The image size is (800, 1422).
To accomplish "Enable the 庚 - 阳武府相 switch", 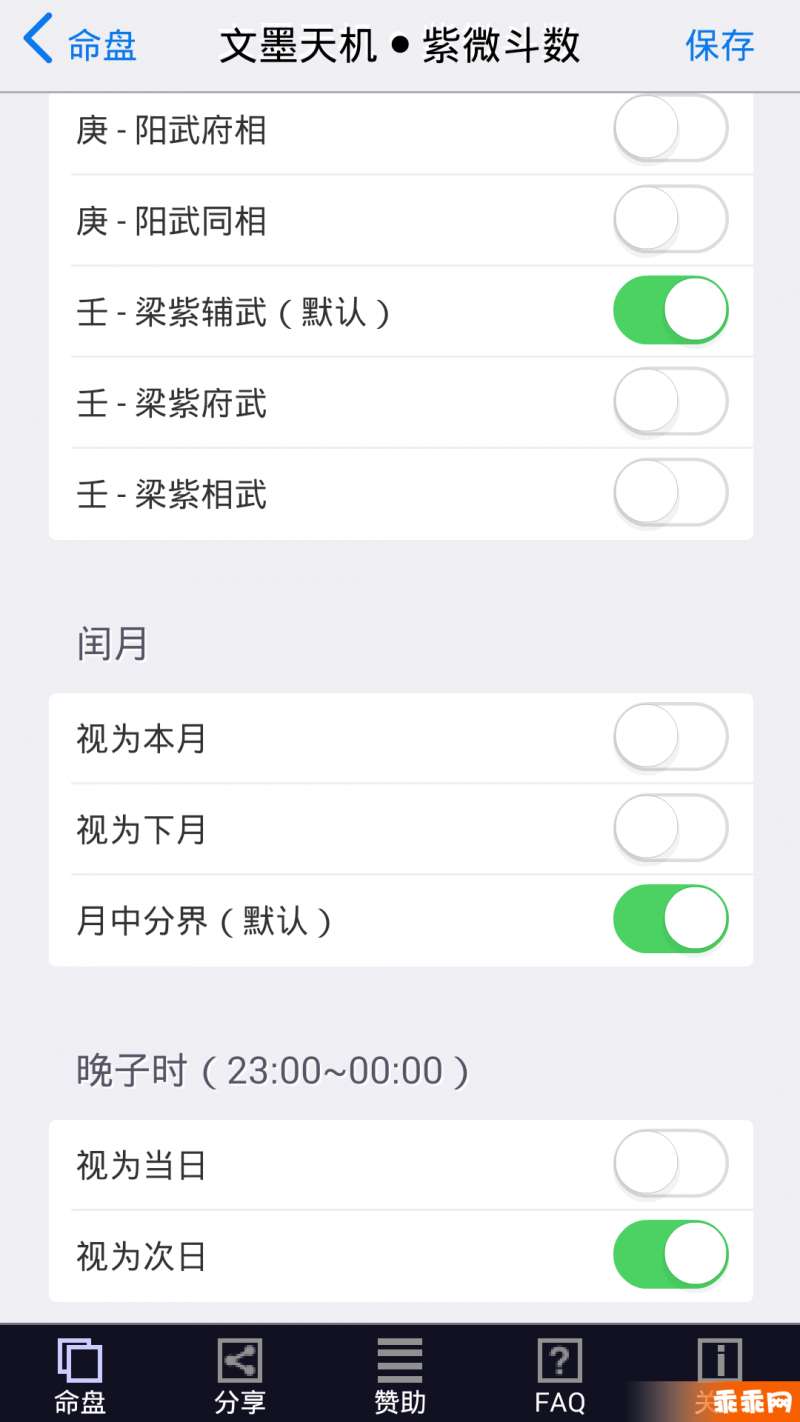I will [670, 129].
